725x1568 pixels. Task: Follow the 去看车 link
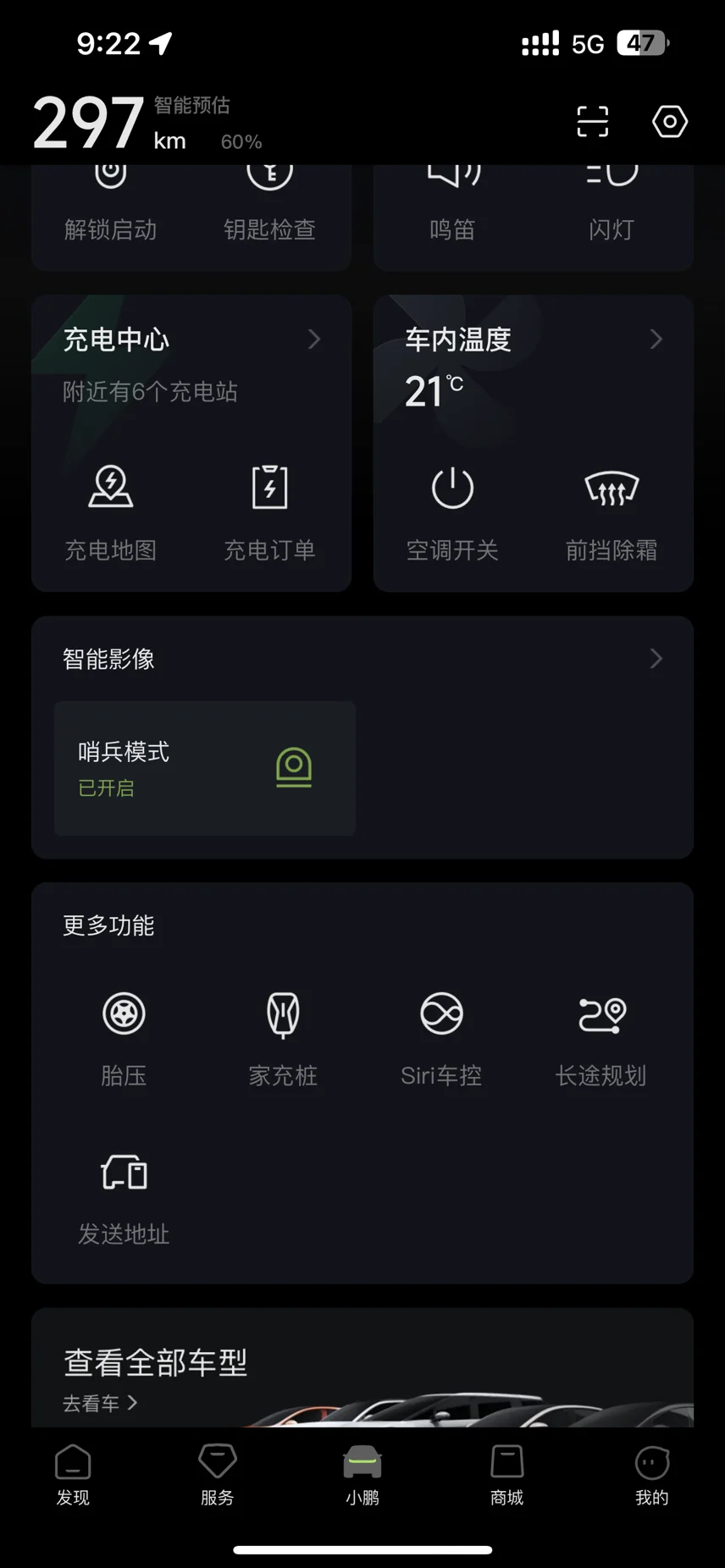(x=99, y=1403)
